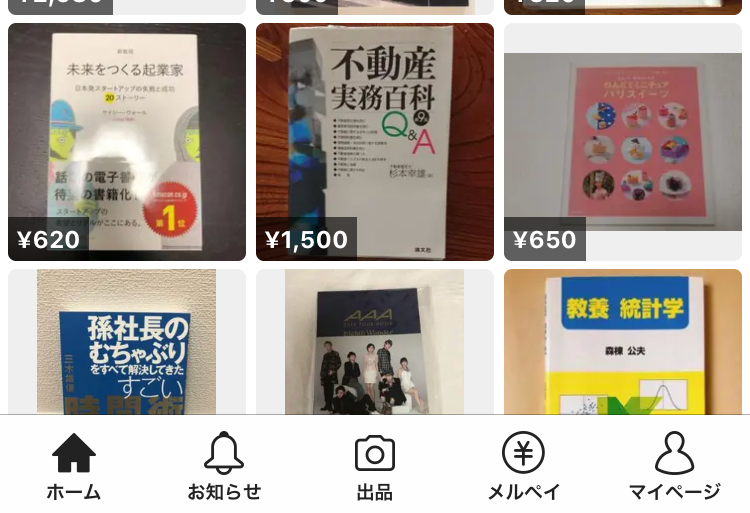Open the メルペイ tab
The height and width of the screenshot is (513, 750).
point(523,466)
